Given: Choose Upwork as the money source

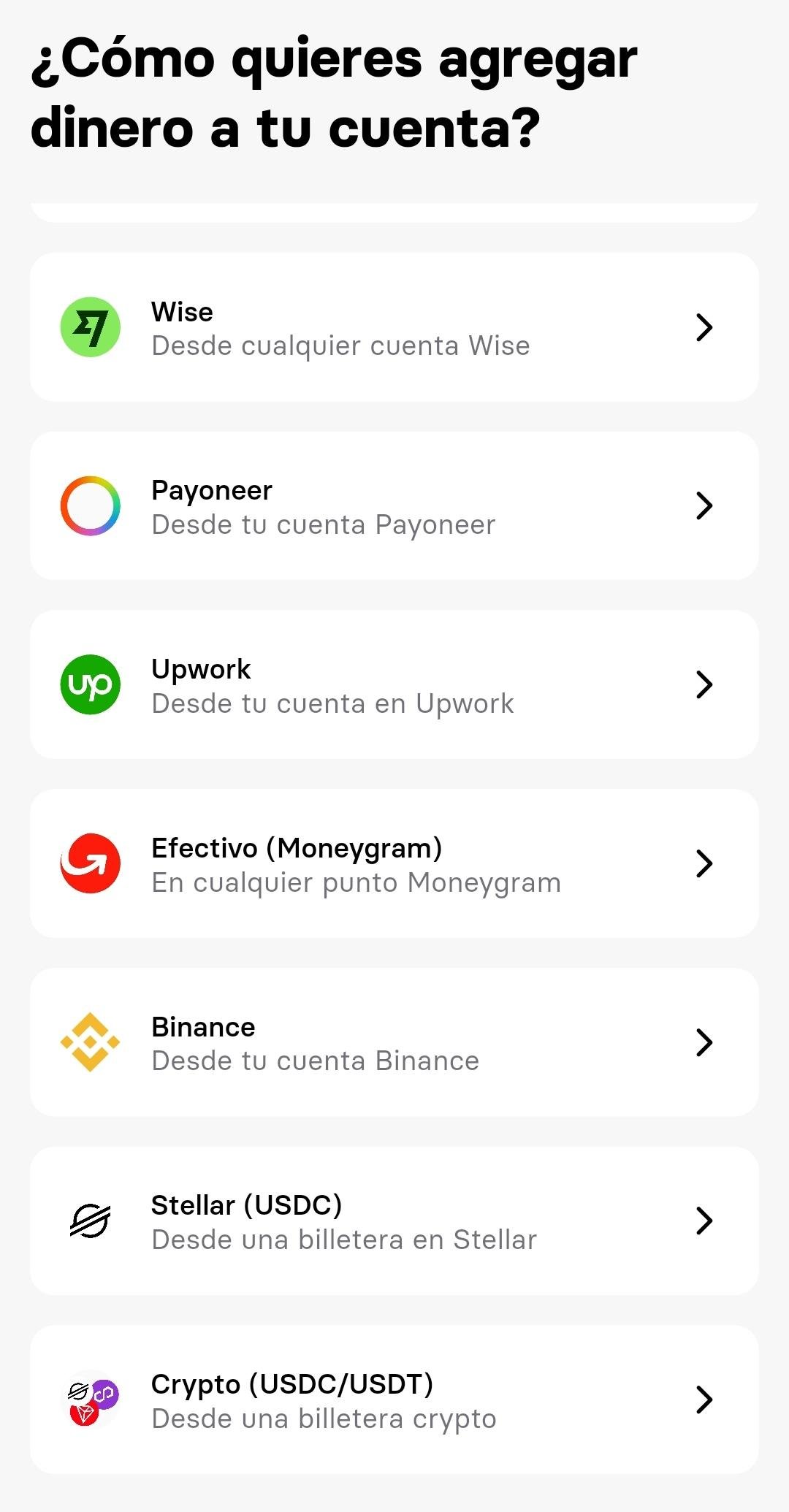Looking at the screenshot, I should point(394,684).
